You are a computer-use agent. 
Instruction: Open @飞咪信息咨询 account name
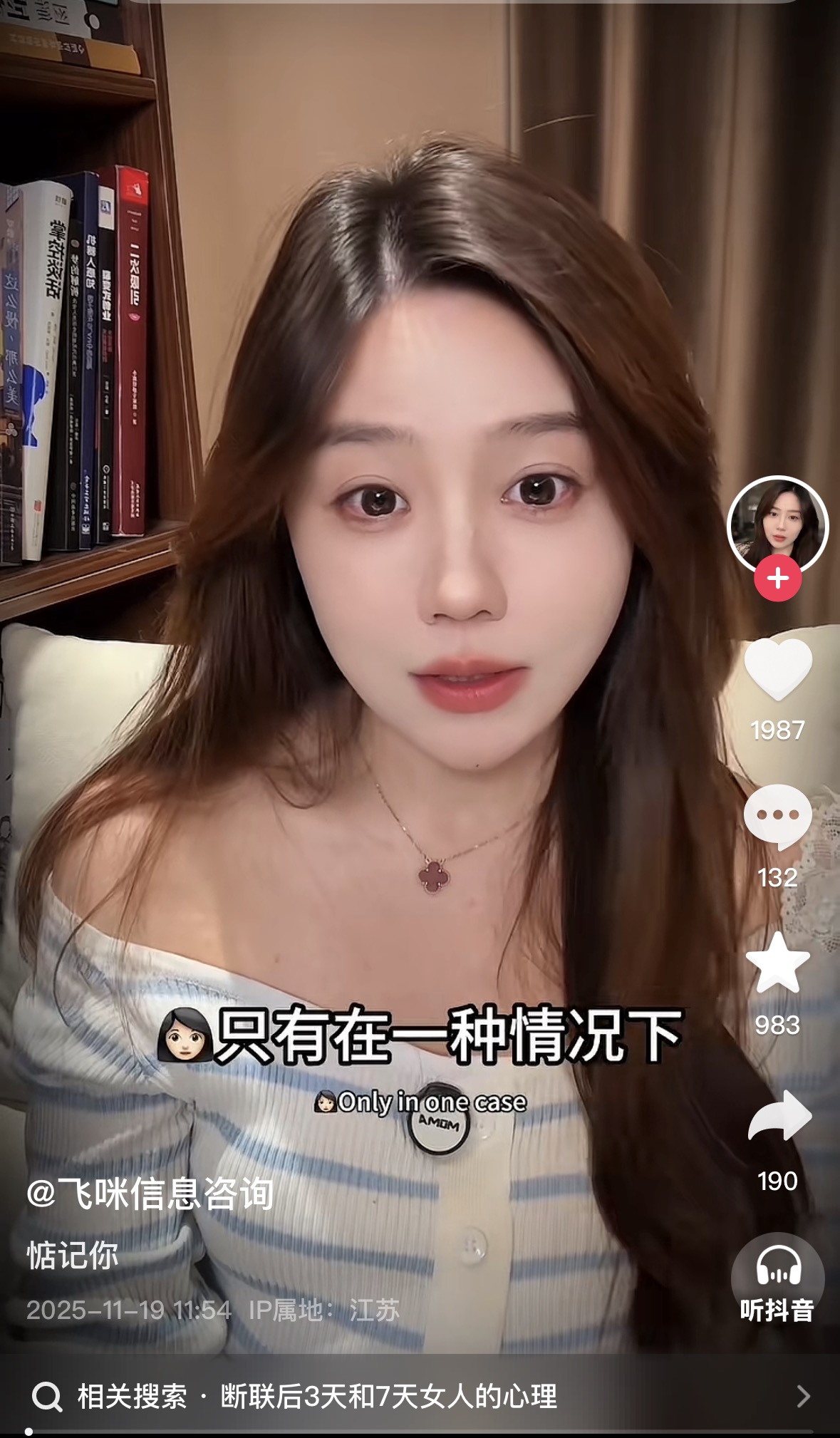[x=150, y=1194]
